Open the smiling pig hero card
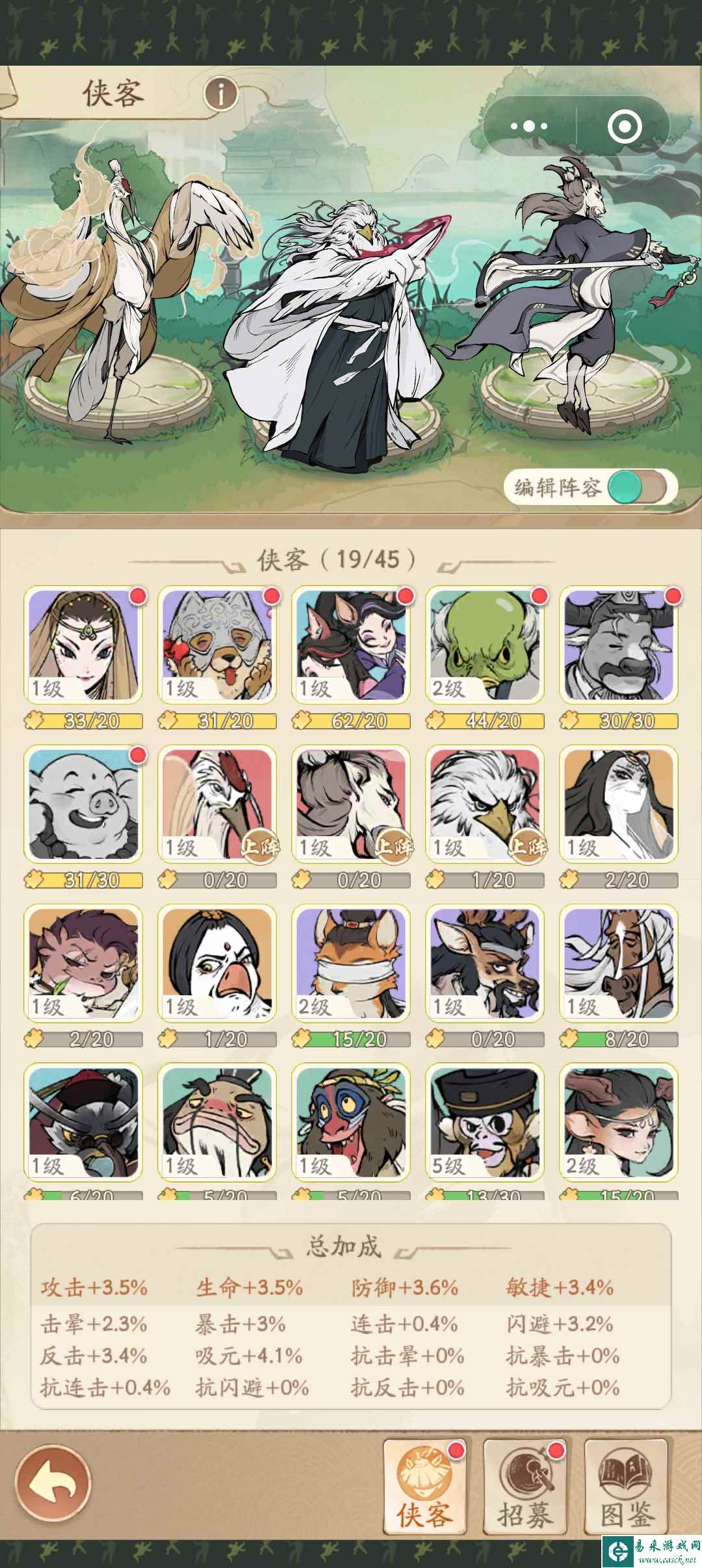 pos(83,805)
